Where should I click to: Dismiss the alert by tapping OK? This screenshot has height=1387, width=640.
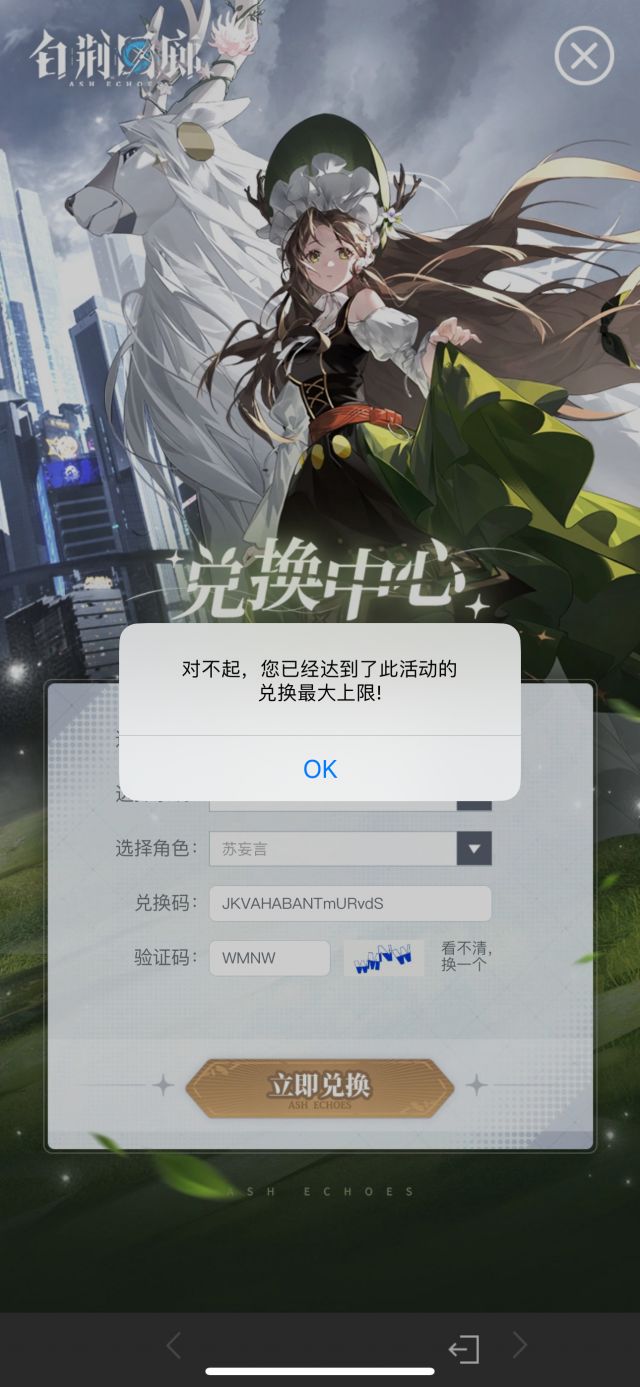tap(320, 768)
